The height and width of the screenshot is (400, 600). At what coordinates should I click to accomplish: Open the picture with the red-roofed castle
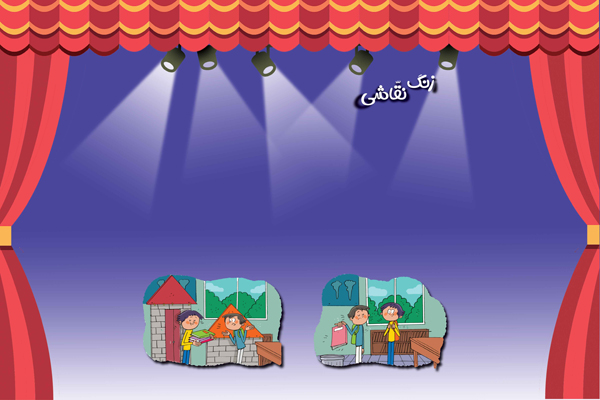point(211,322)
